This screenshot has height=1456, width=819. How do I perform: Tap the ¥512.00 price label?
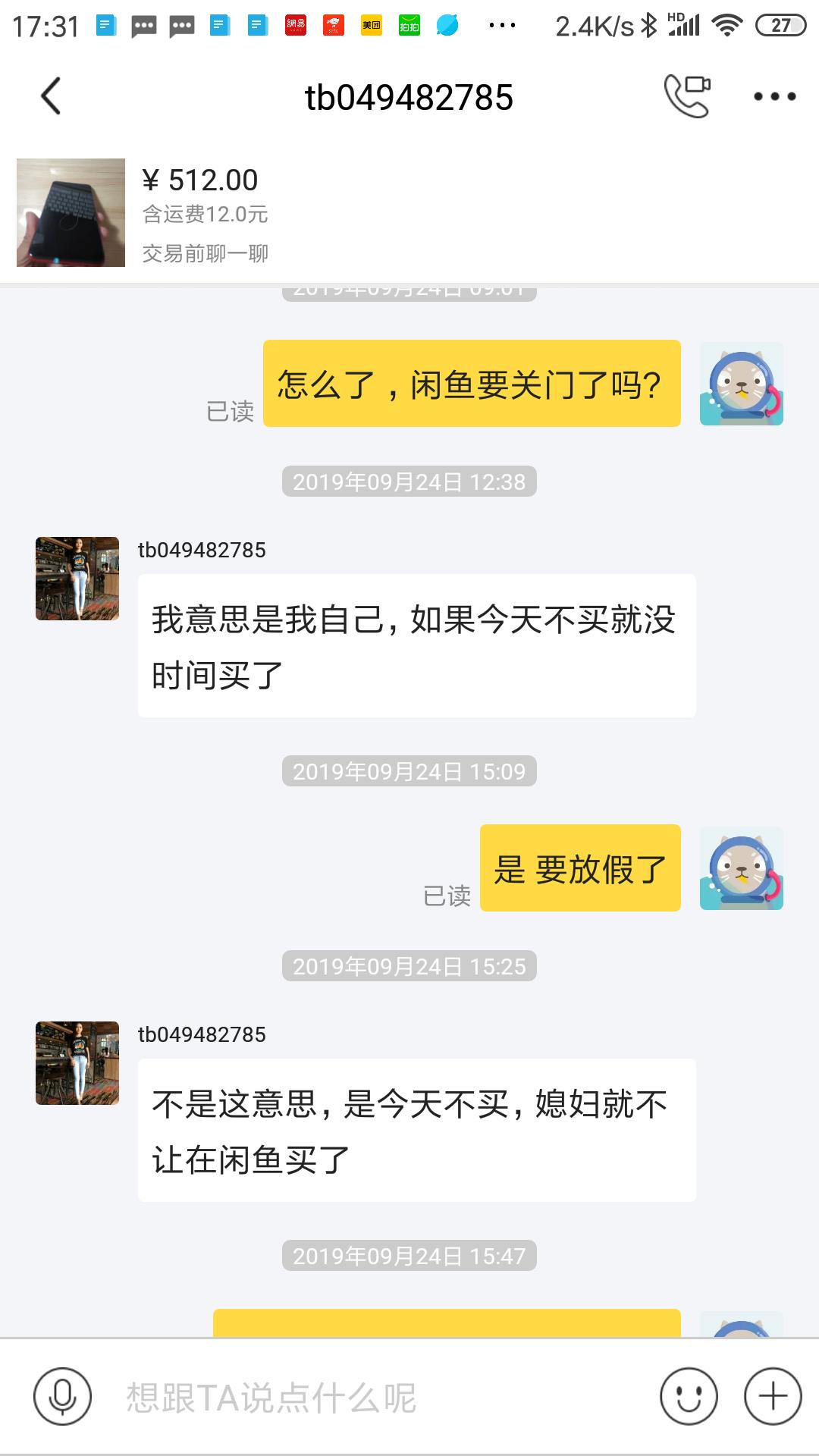point(199,180)
